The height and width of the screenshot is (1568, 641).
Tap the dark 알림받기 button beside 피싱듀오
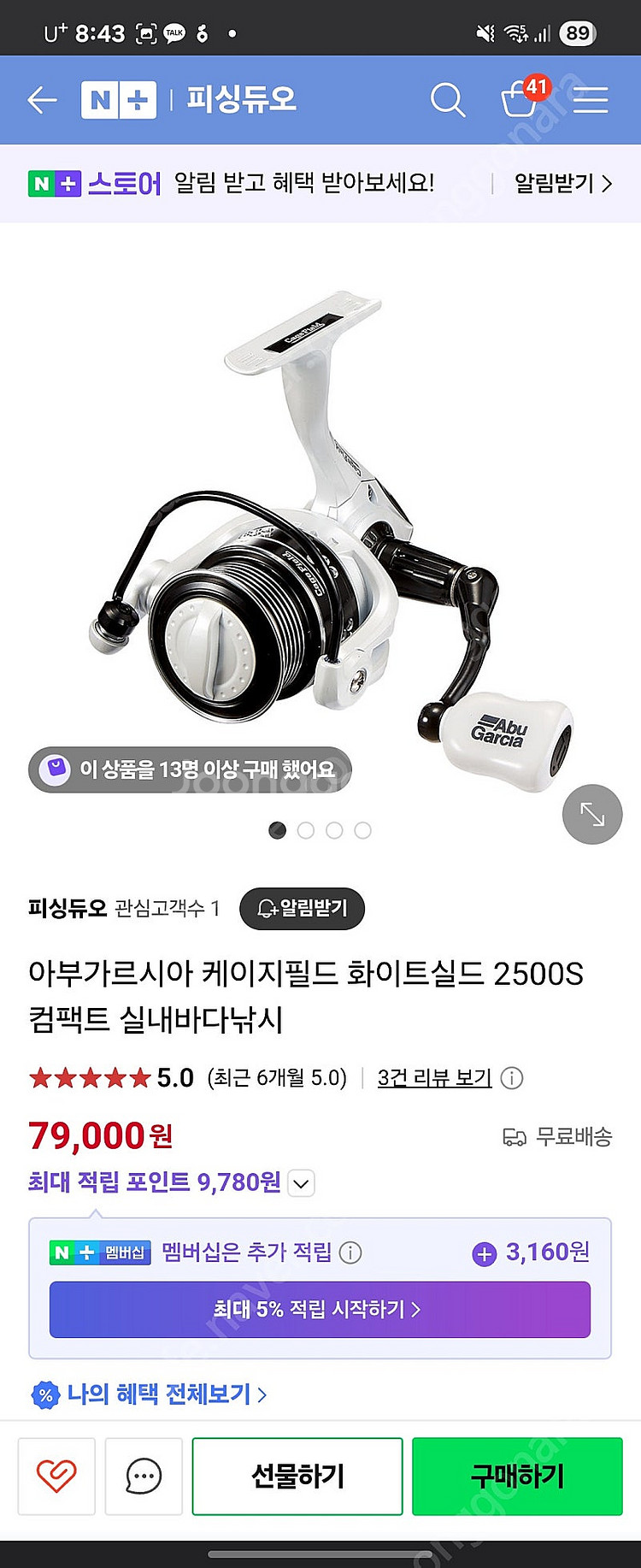(x=302, y=908)
